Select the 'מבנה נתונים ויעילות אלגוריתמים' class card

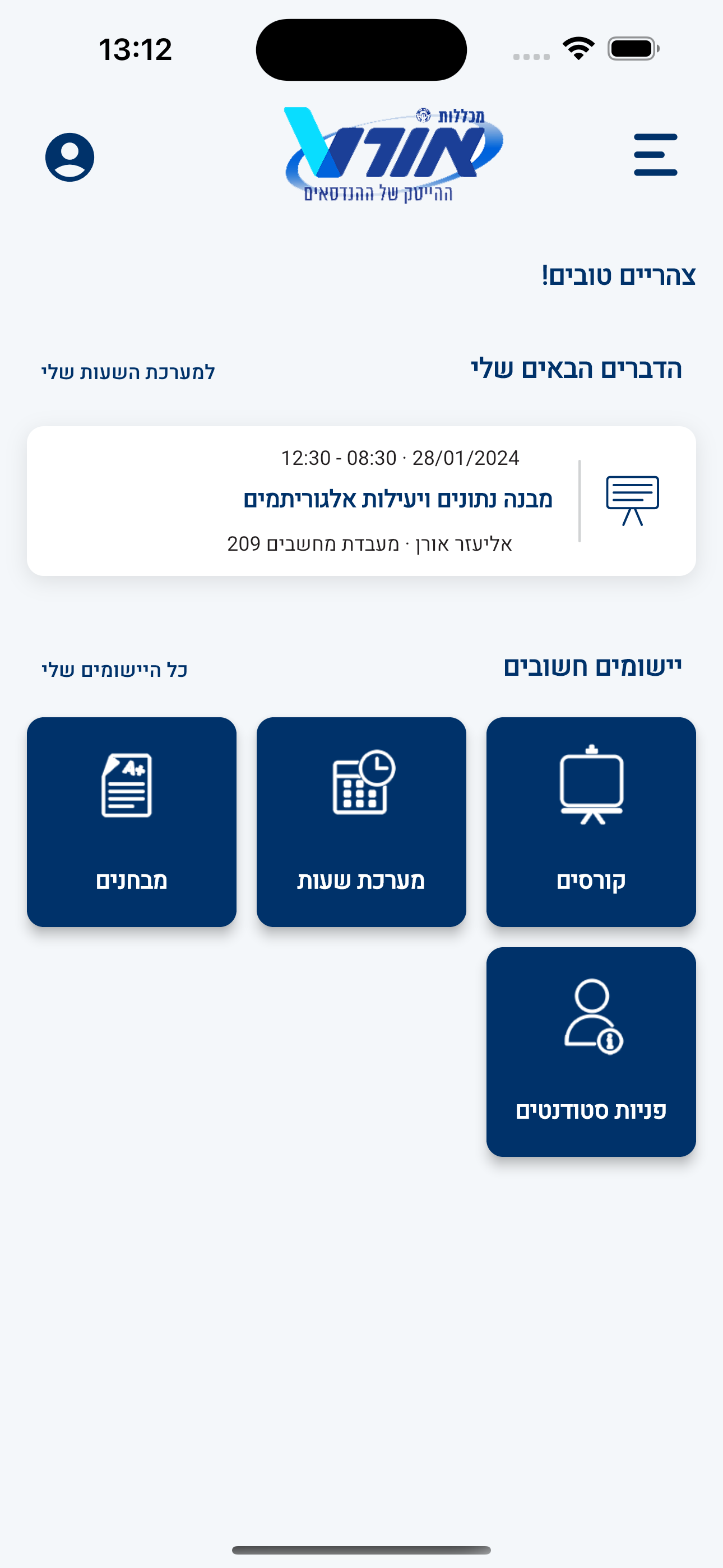(361, 500)
